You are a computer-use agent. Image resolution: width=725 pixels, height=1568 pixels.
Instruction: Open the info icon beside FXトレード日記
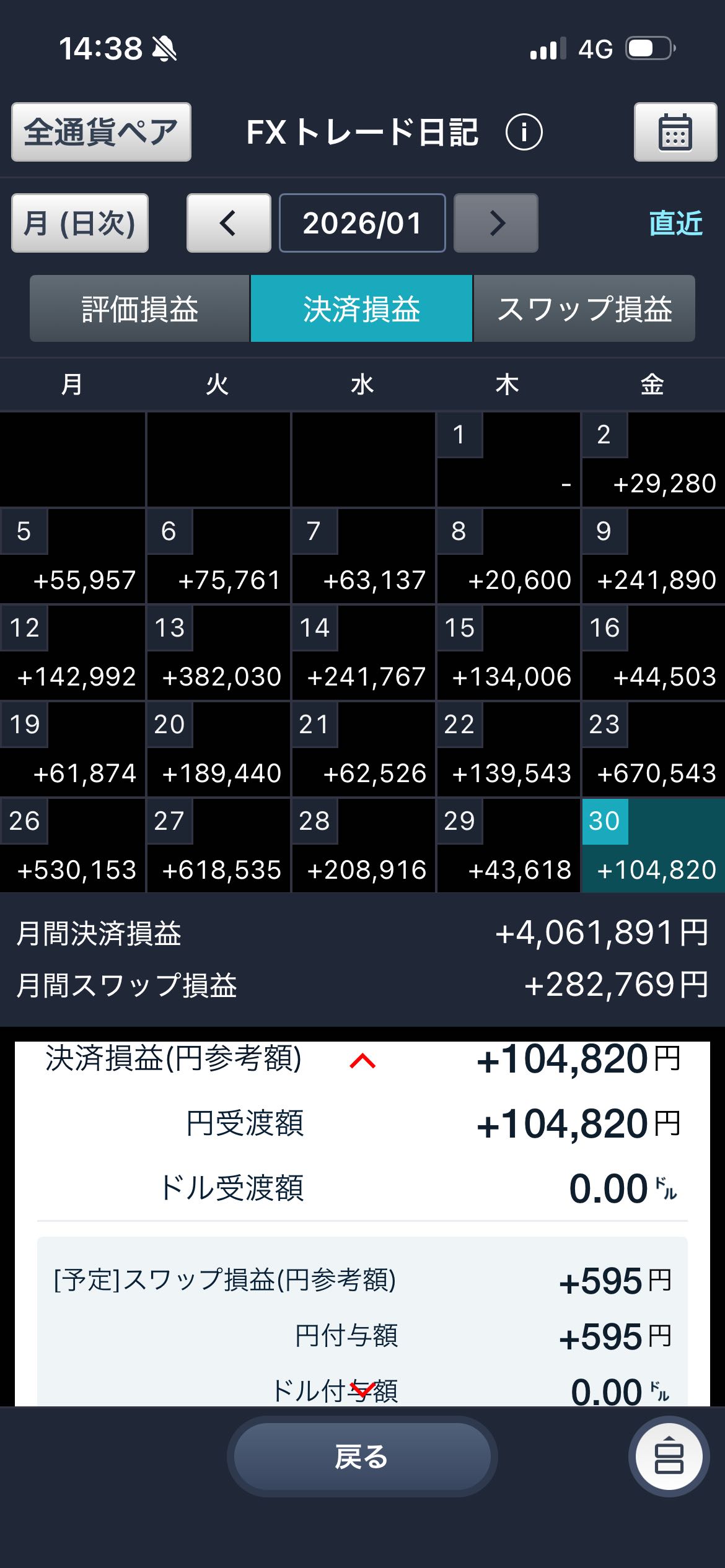[524, 132]
